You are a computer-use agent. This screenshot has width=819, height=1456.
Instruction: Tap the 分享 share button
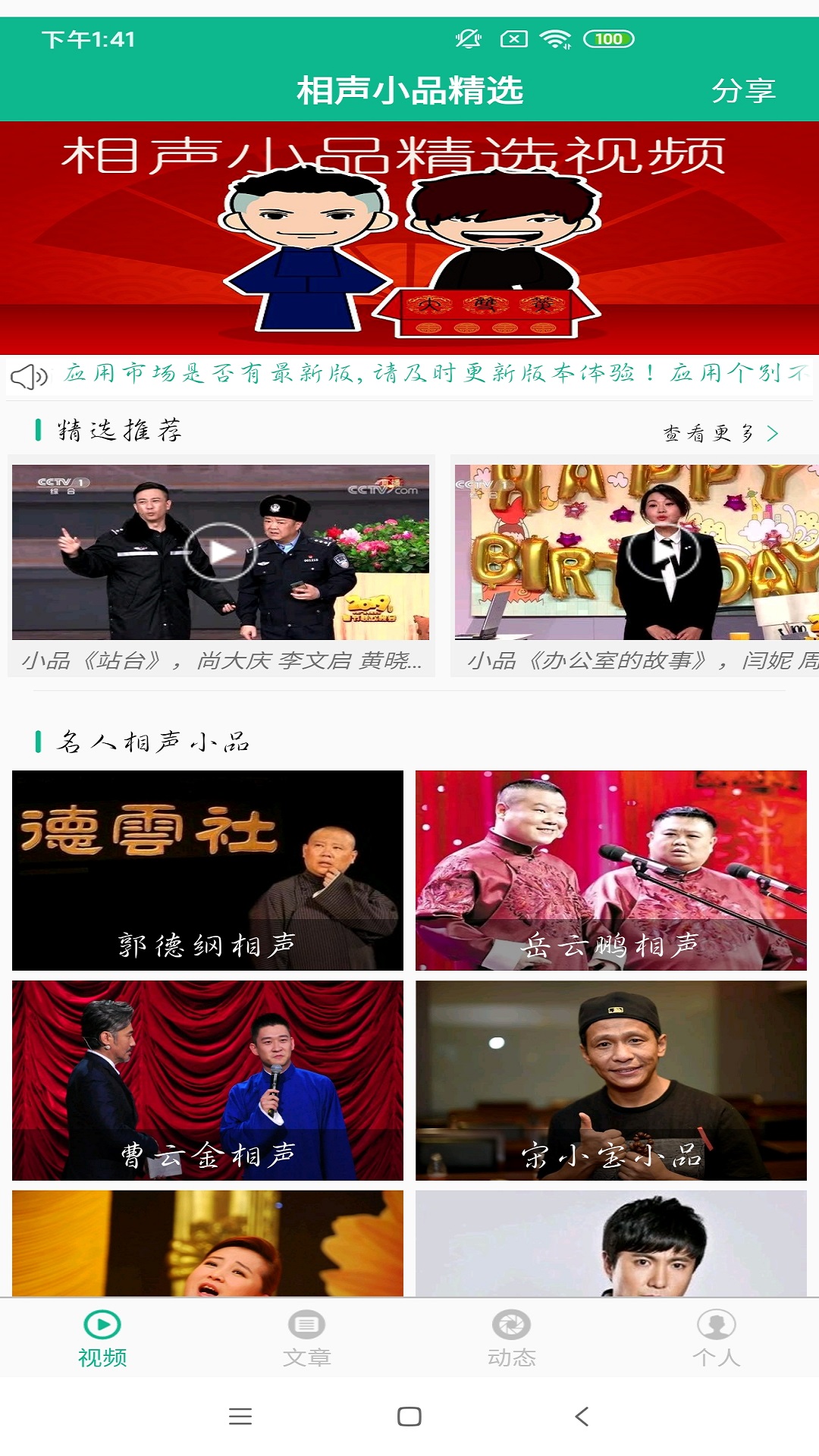pyautogui.click(x=743, y=91)
